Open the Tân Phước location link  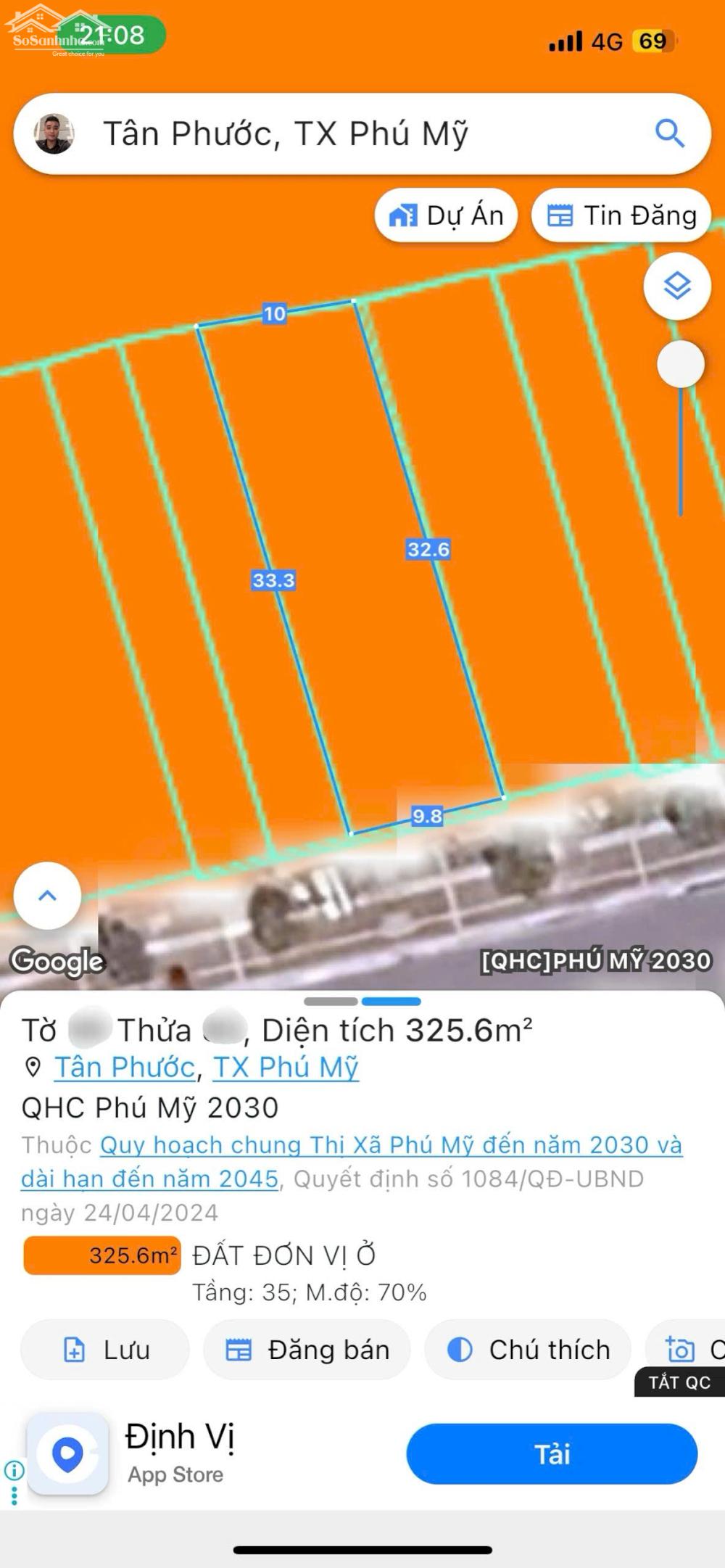pos(124,1067)
